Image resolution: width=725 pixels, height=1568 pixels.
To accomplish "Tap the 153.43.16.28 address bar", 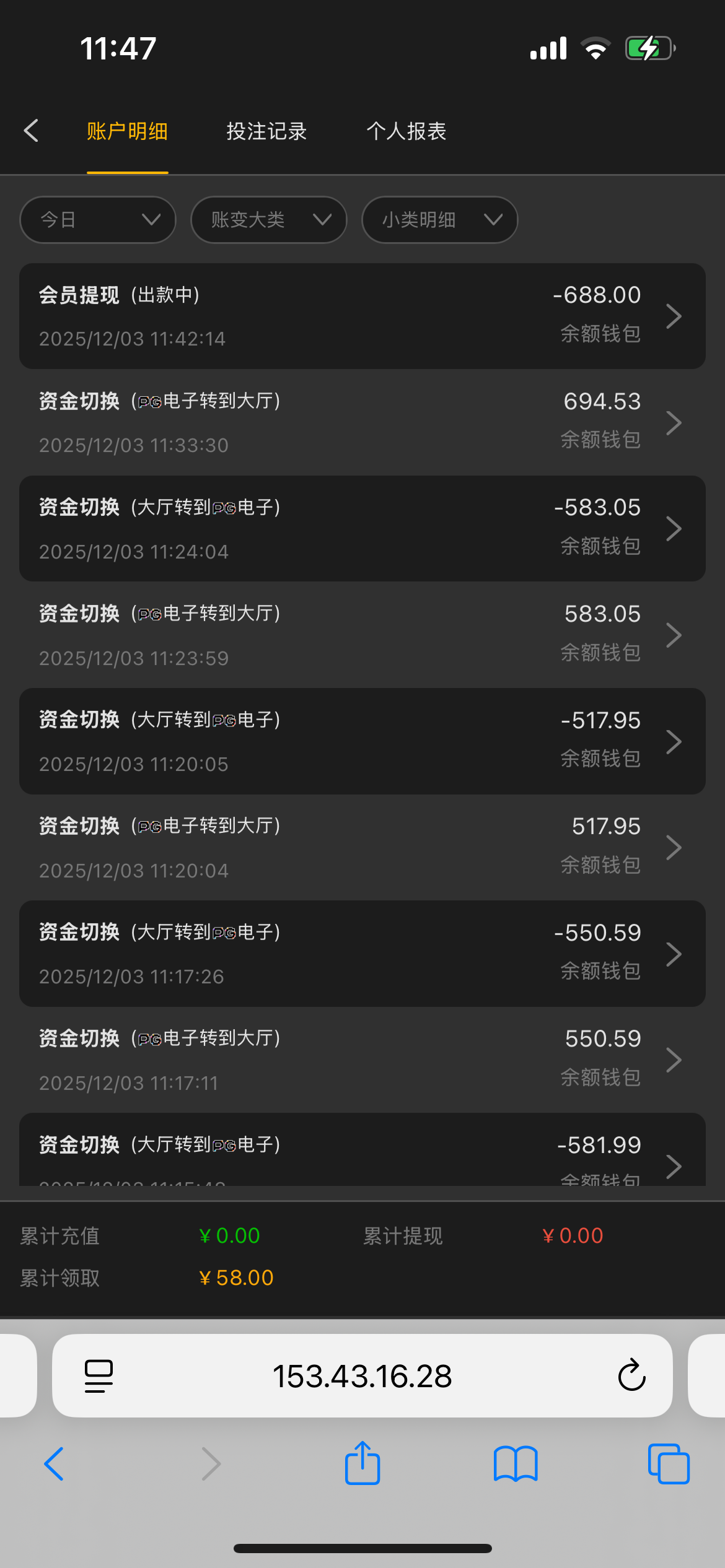I will tap(362, 1375).
